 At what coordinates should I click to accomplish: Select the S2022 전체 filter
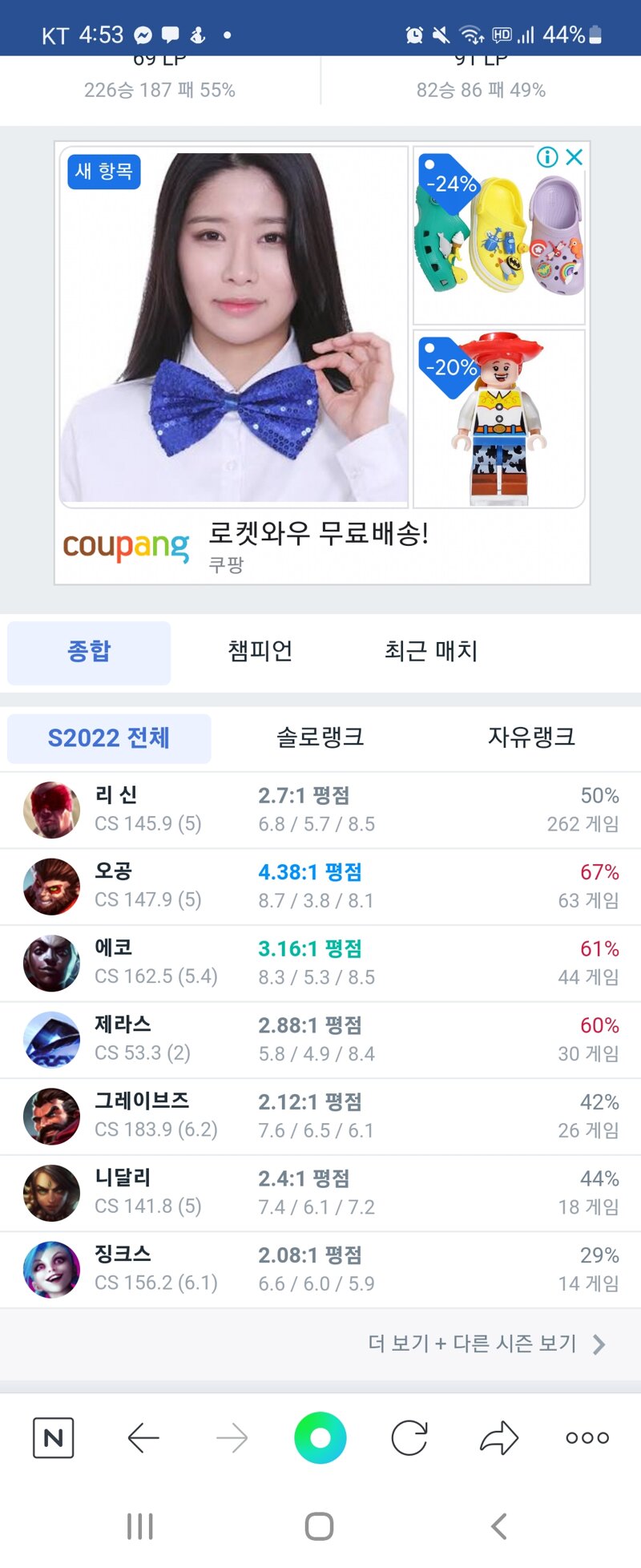(x=109, y=738)
